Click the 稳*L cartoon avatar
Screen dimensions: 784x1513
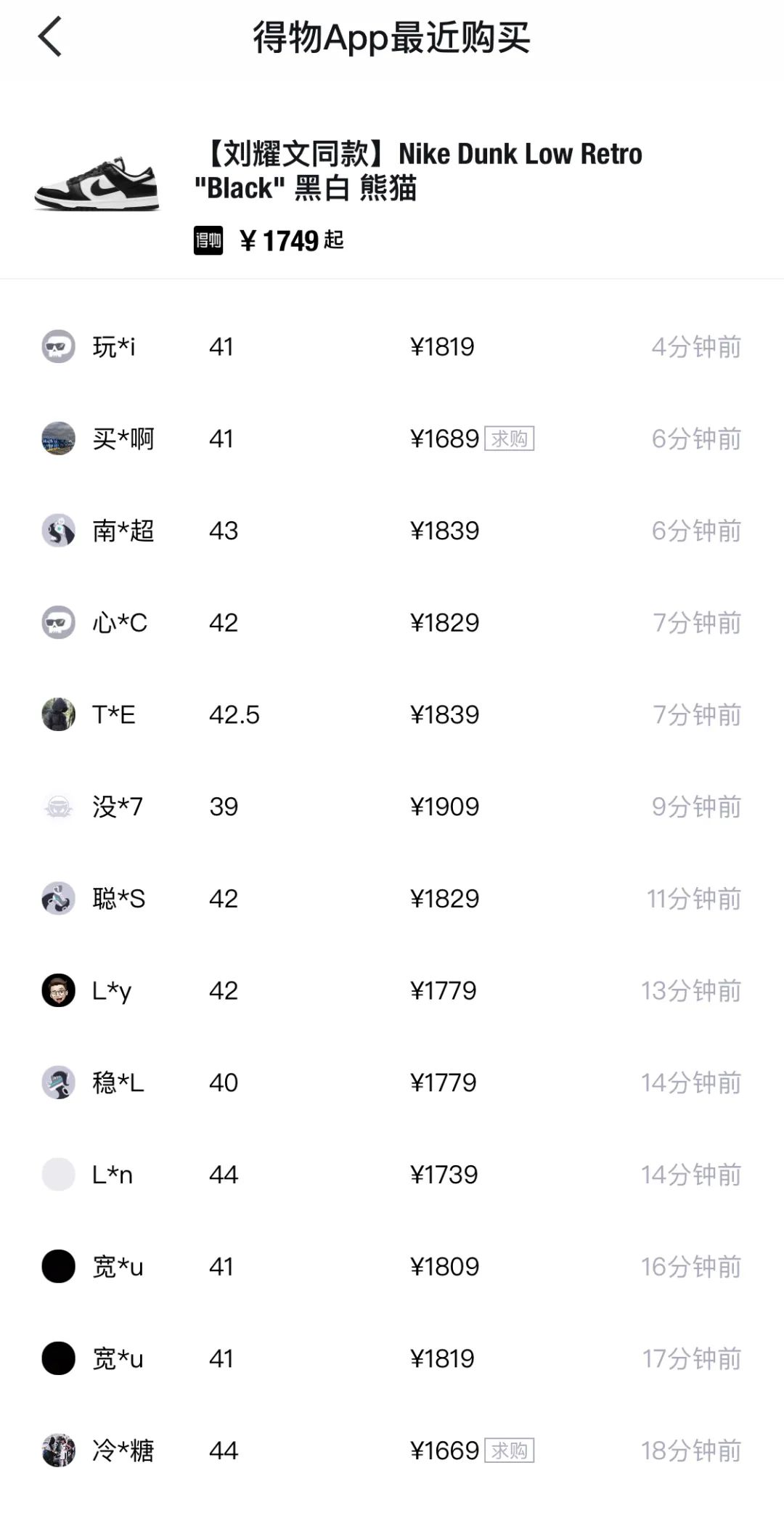coord(58,1082)
